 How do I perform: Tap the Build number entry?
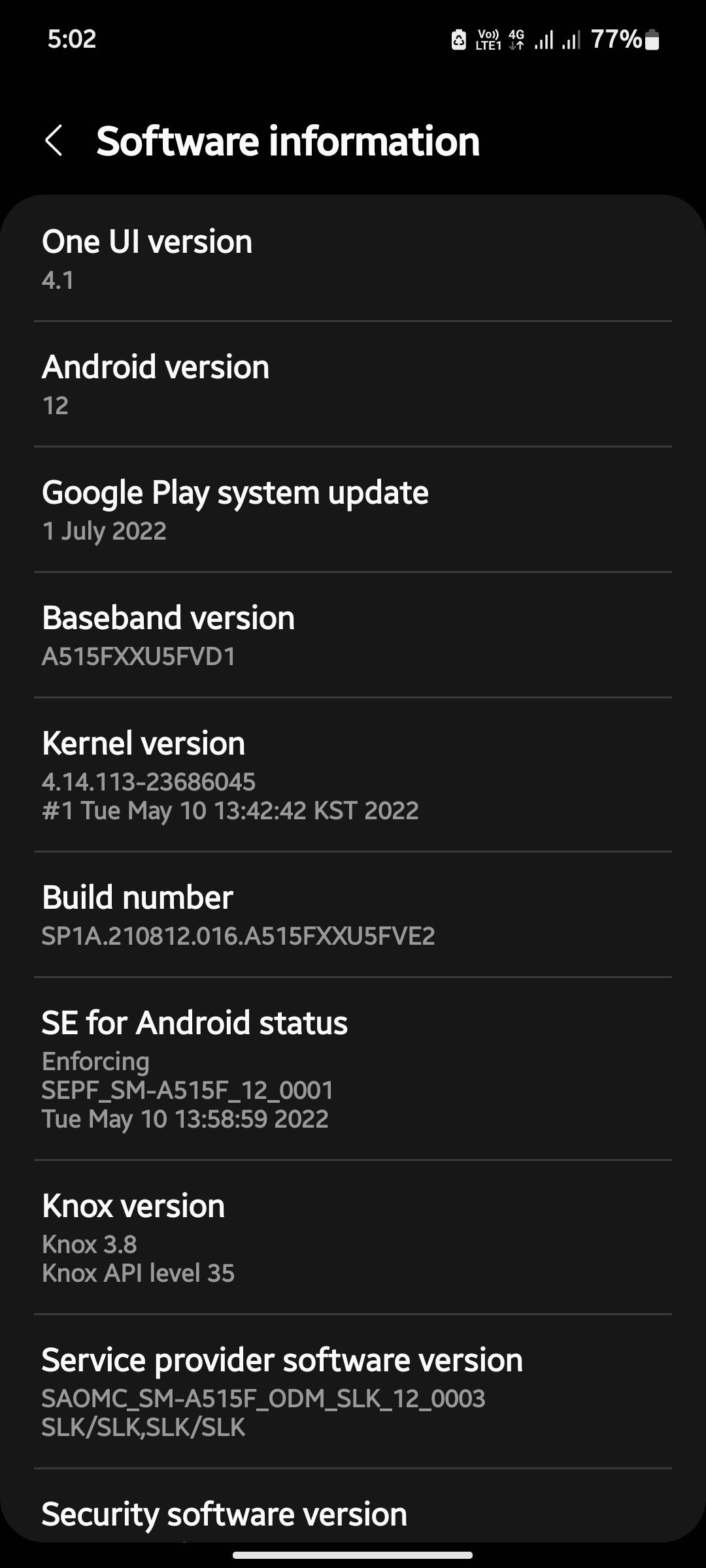(353, 915)
